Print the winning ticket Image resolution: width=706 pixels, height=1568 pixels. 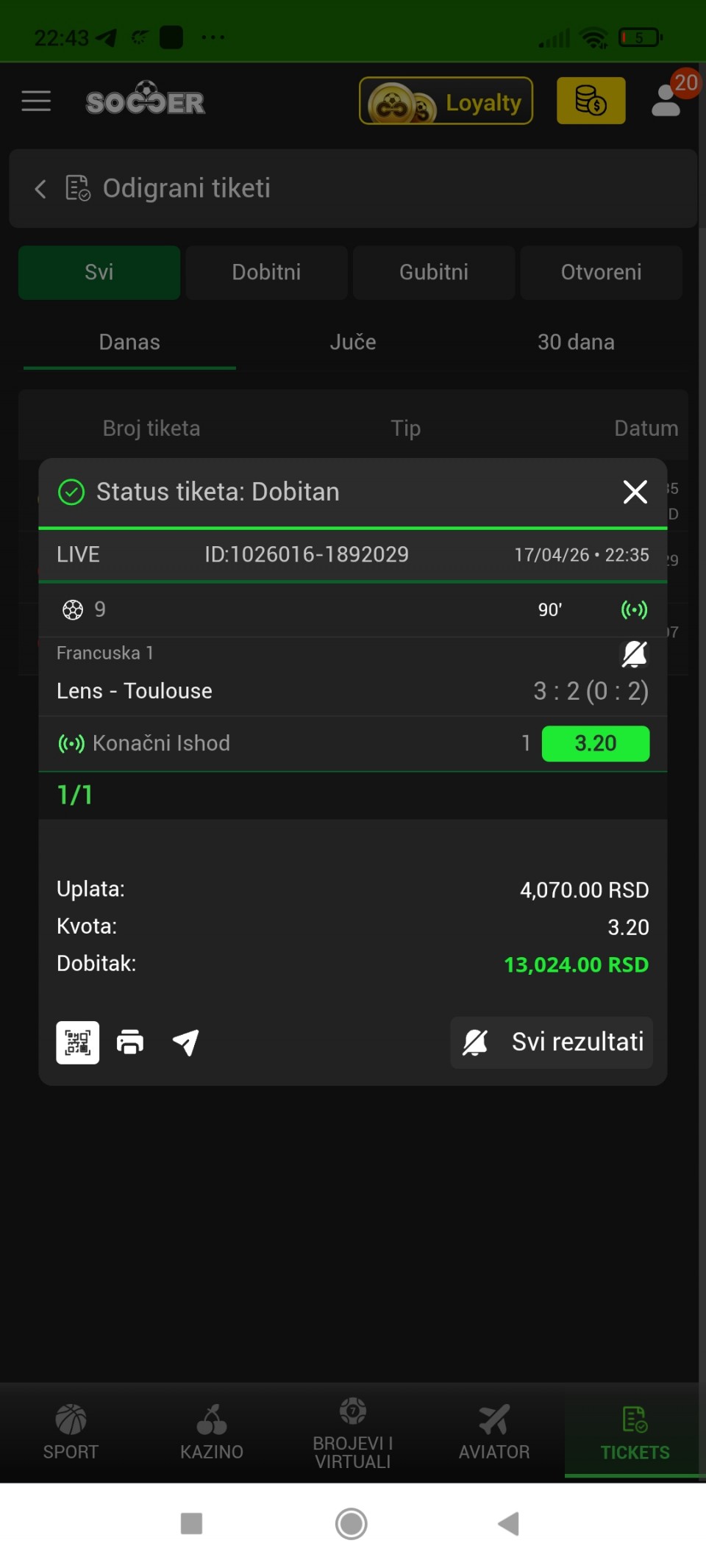(x=130, y=1042)
